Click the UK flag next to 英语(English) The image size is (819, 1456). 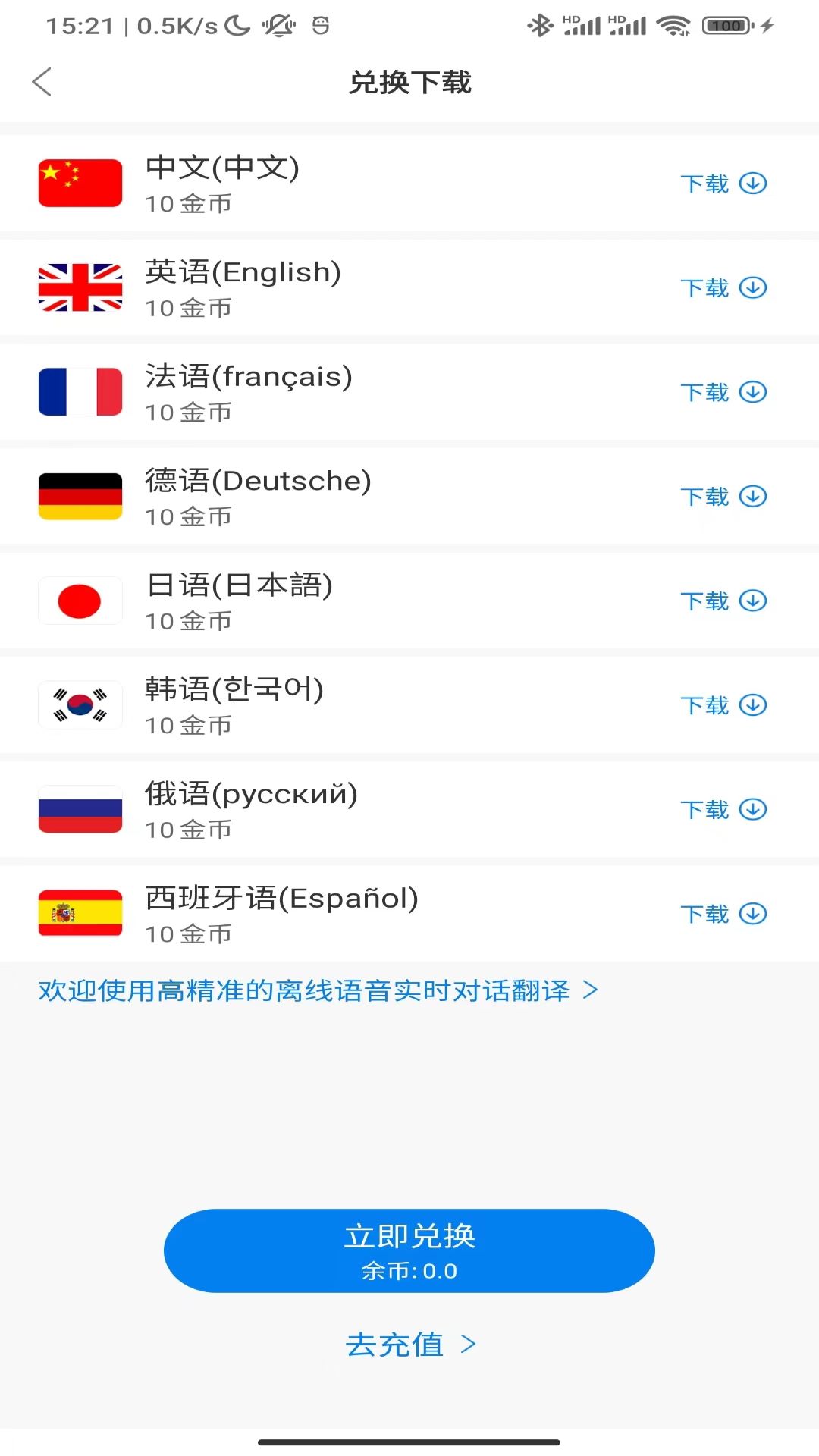point(80,287)
